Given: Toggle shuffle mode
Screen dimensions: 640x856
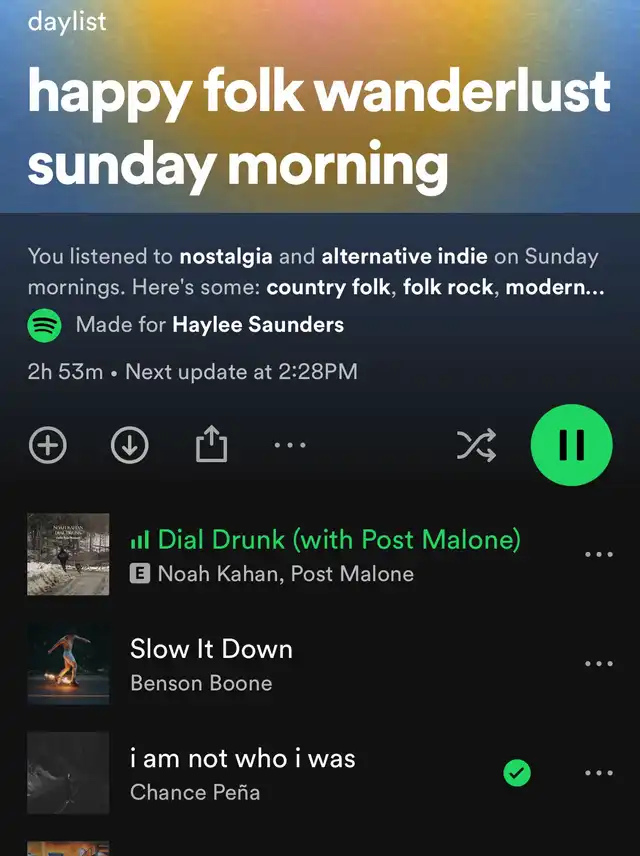Looking at the screenshot, I should pos(476,446).
